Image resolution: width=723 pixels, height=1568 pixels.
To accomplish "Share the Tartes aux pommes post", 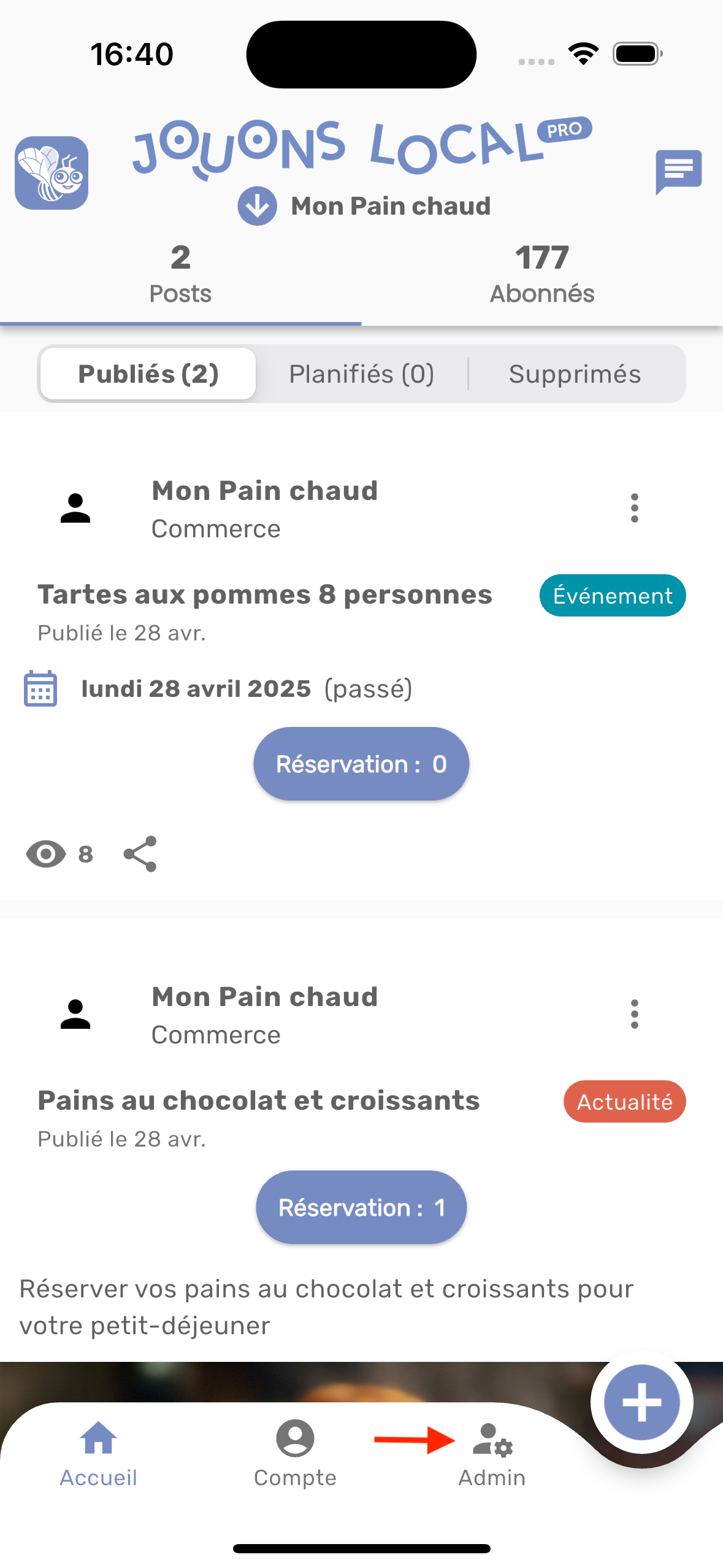I will 140,853.
